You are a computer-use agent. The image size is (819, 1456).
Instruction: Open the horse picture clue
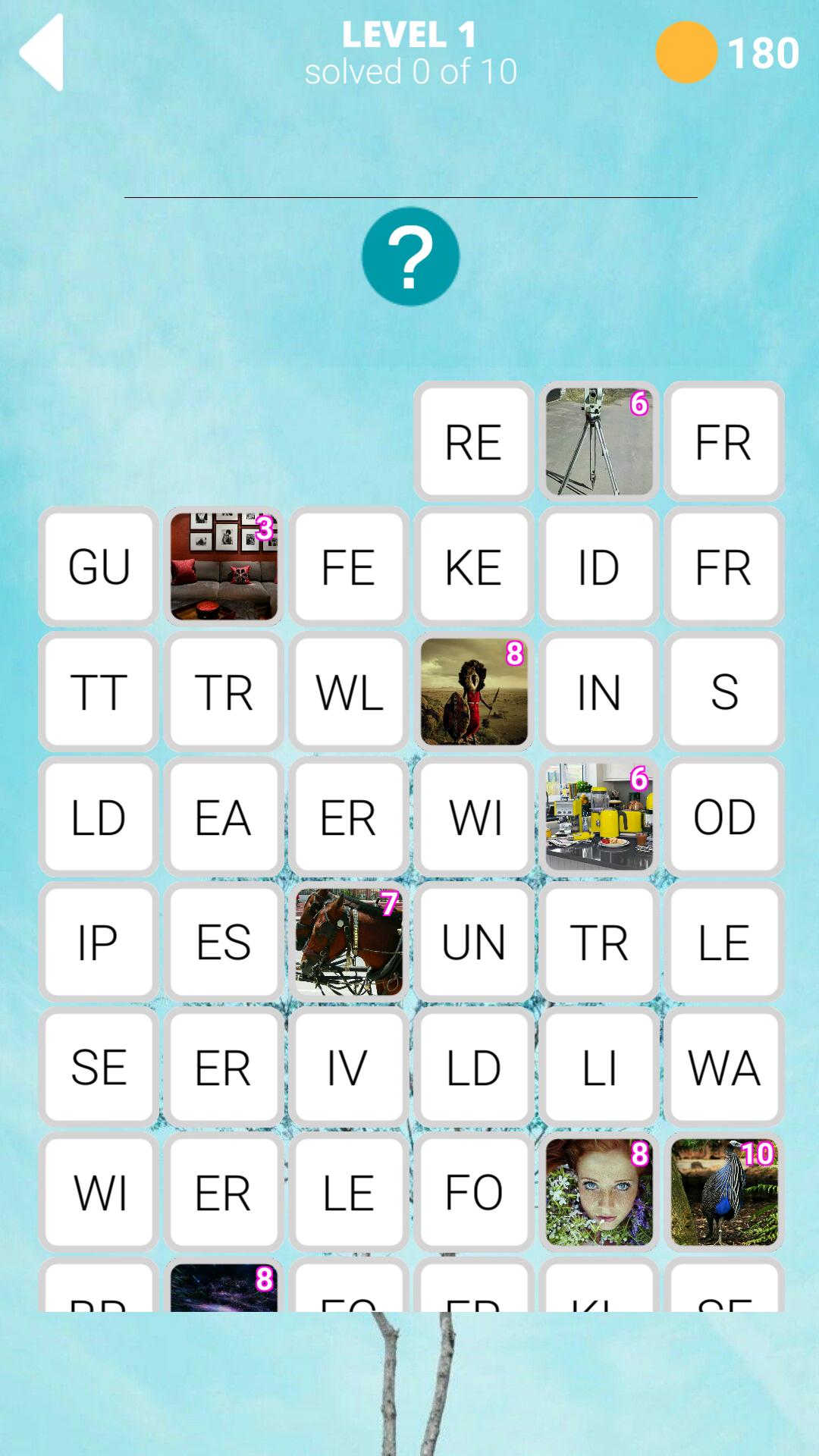349,942
